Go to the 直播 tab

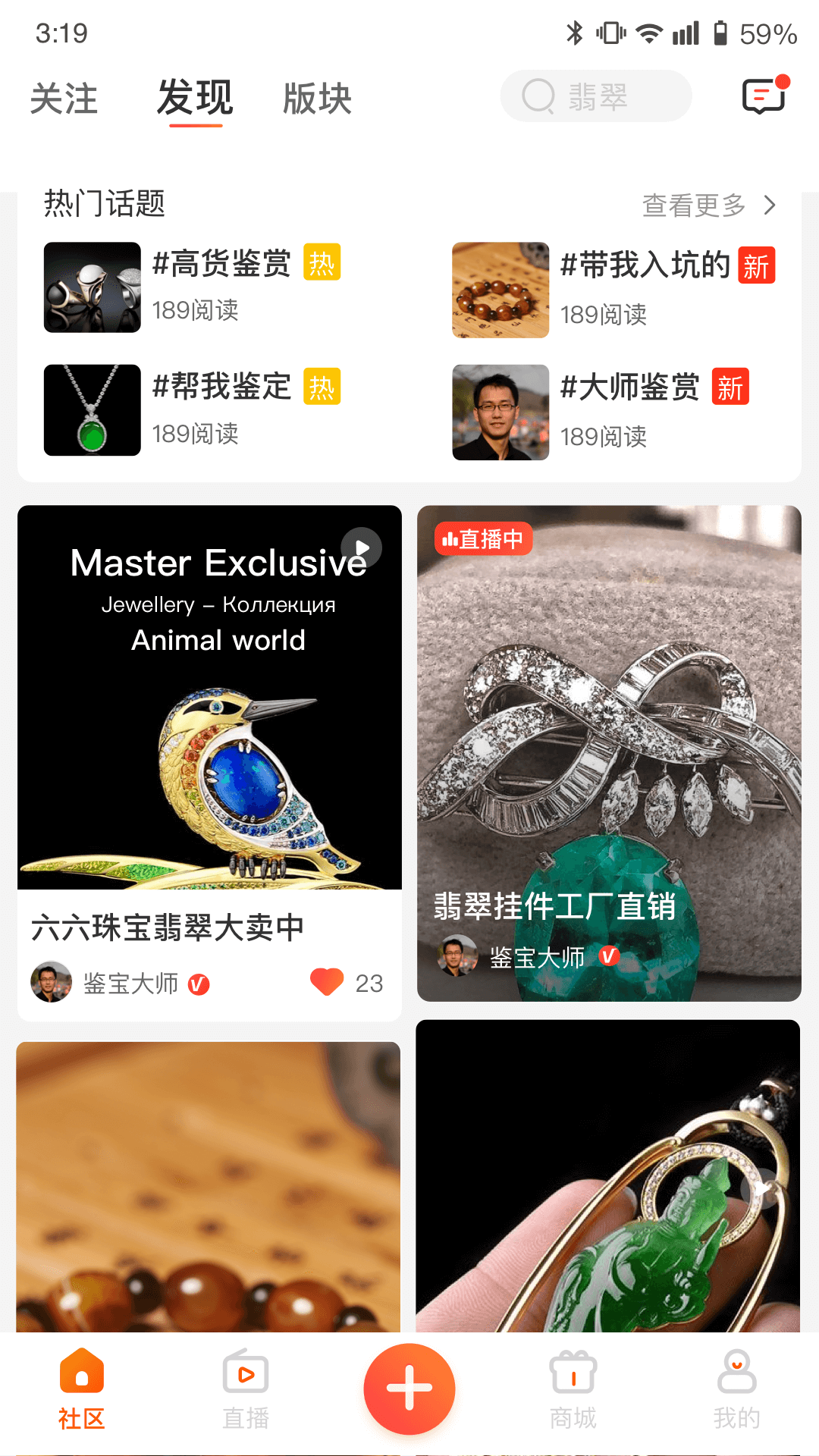tap(246, 1389)
